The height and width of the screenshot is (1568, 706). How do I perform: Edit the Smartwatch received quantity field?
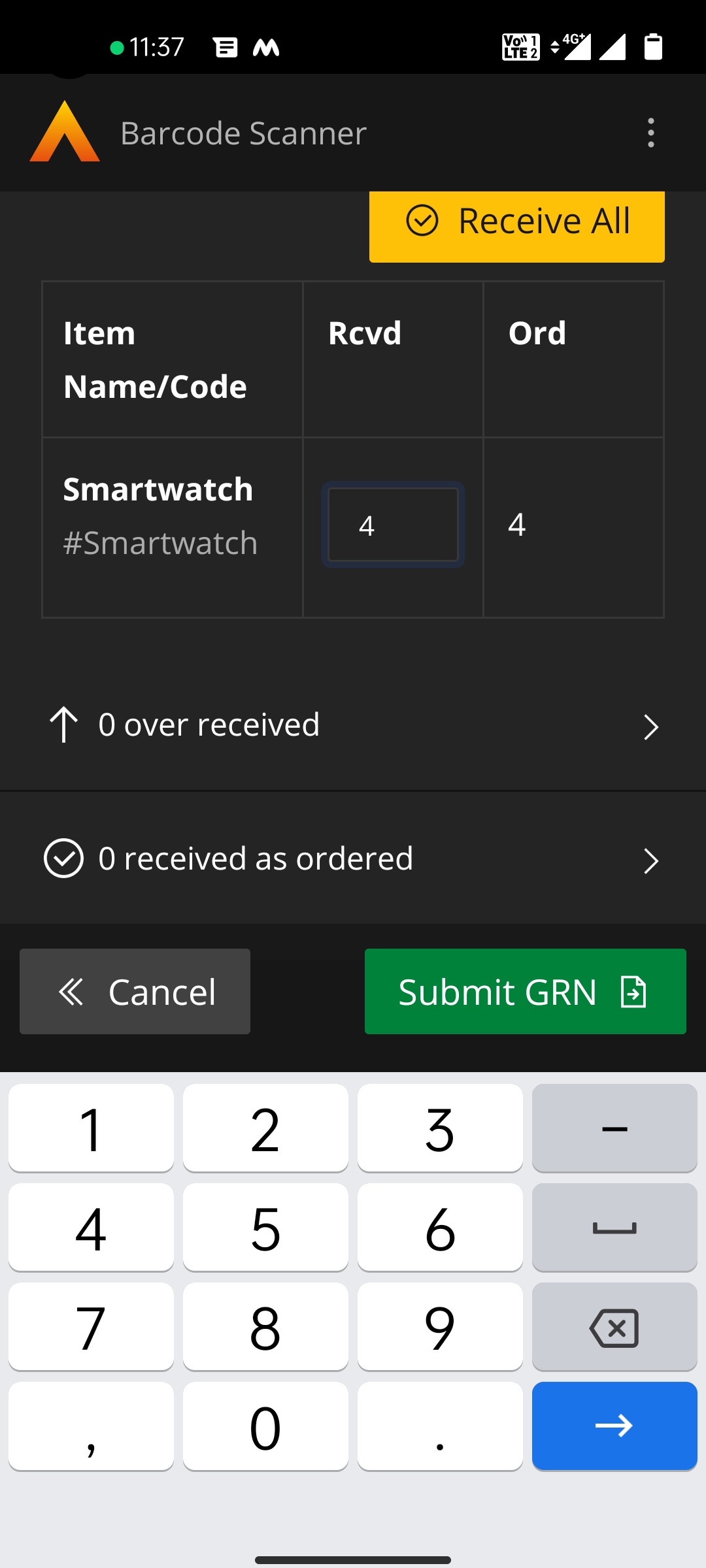click(393, 525)
